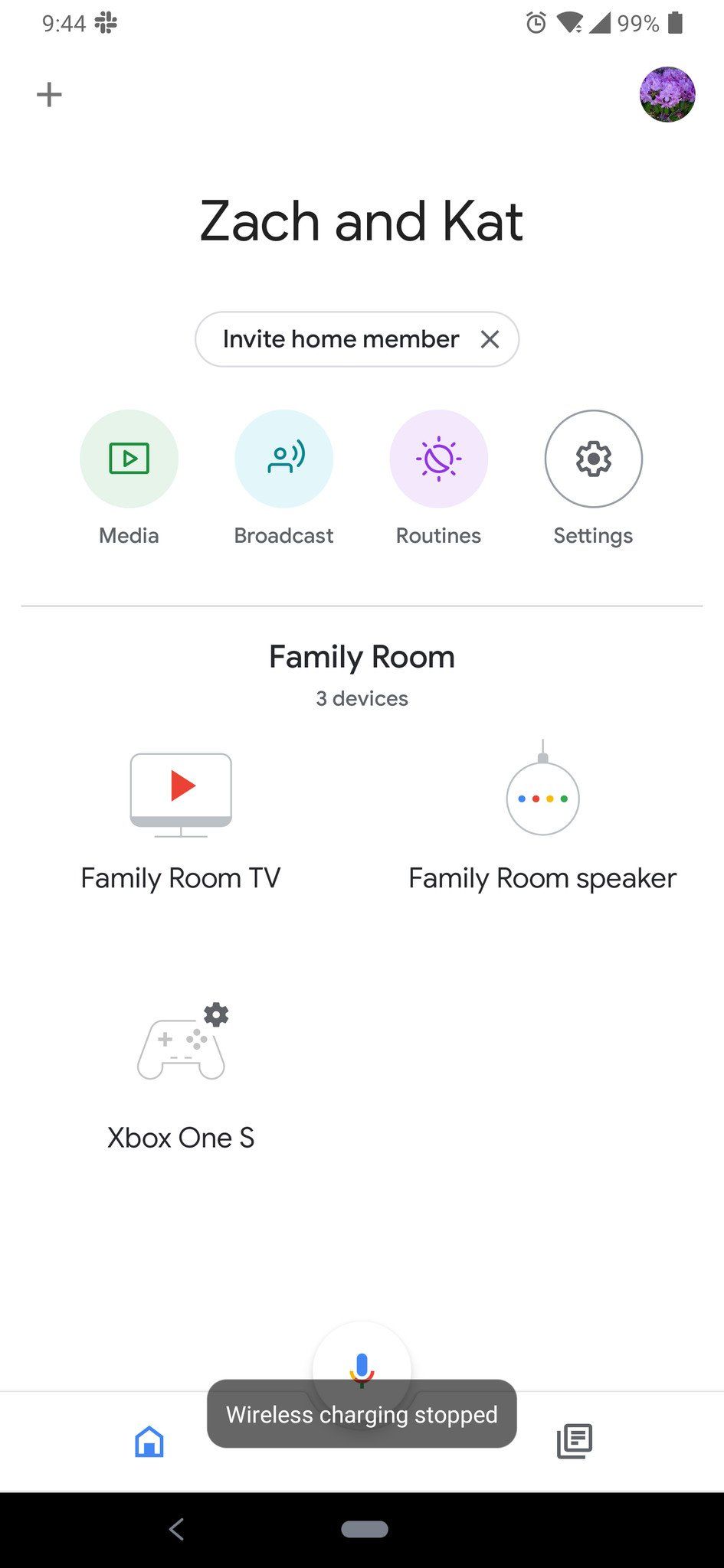
Task: Select the Broadcast icon
Action: pos(283,458)
